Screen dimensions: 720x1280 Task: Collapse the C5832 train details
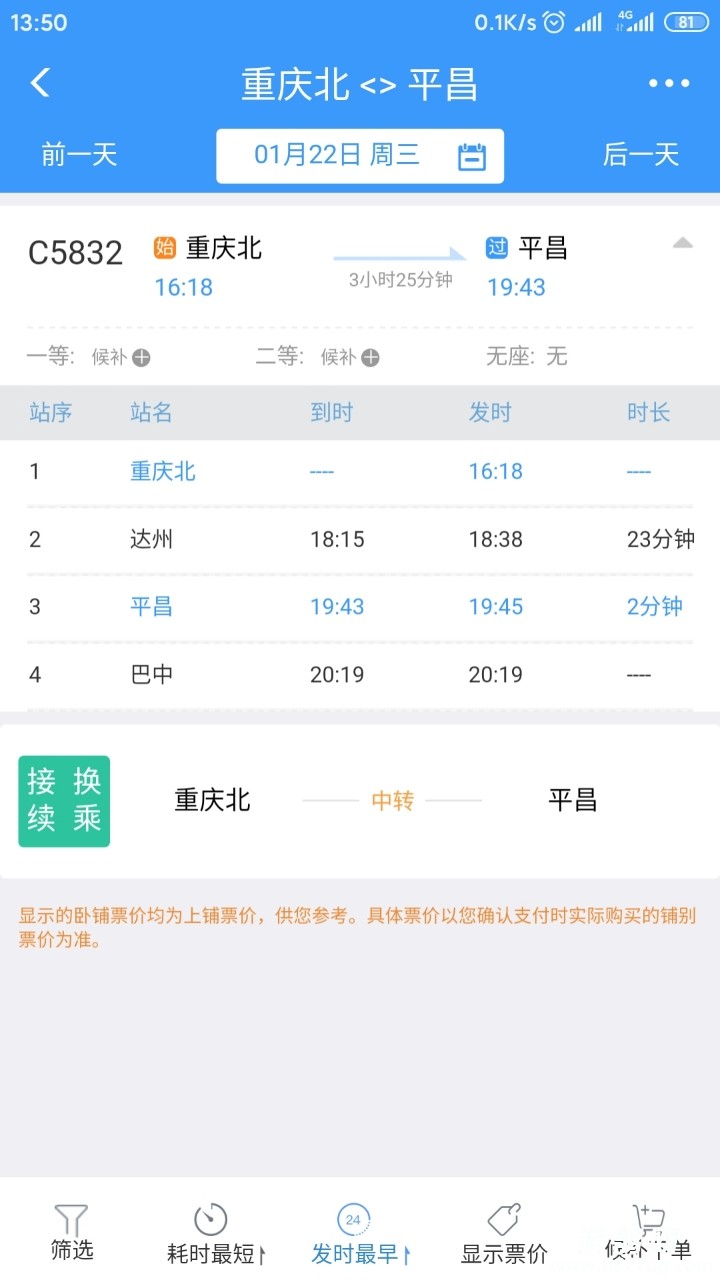point(682,243)
